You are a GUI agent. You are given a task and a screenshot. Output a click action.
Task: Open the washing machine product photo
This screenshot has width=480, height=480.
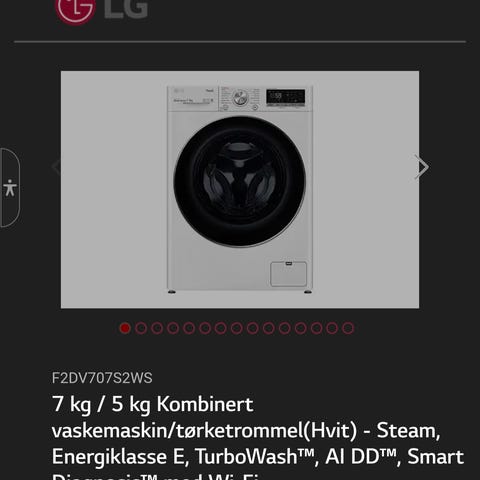(x=240, y=189)
